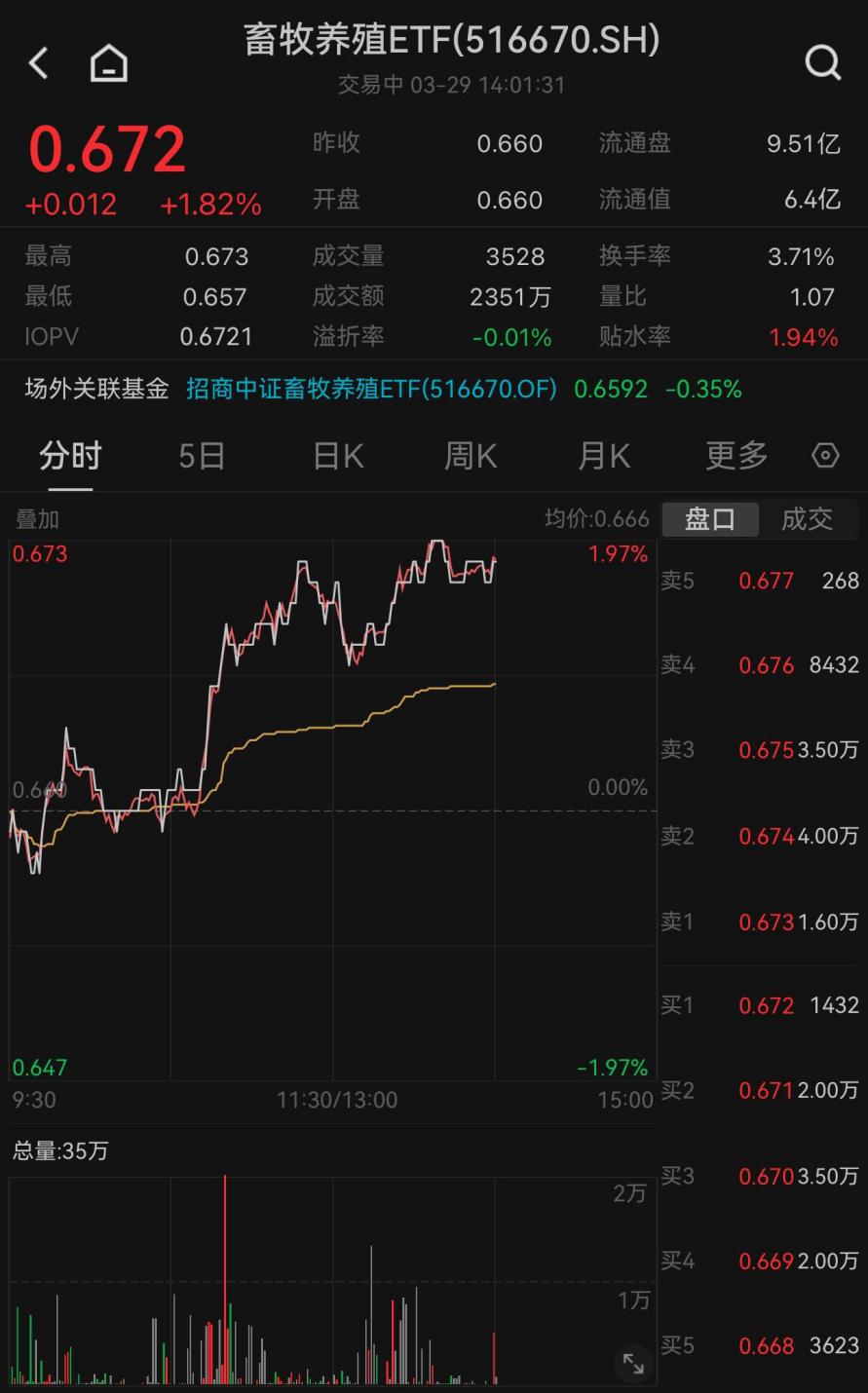Open the home icon
Viewport: 868px width, 1393px height.
109,64
